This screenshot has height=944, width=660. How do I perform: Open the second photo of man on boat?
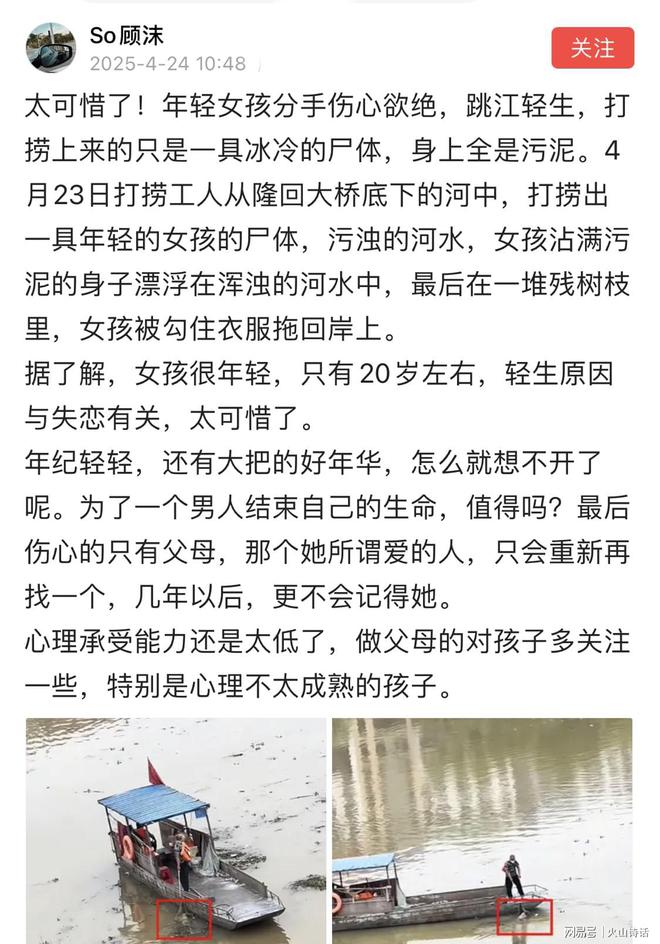click(x=482, y=830)
